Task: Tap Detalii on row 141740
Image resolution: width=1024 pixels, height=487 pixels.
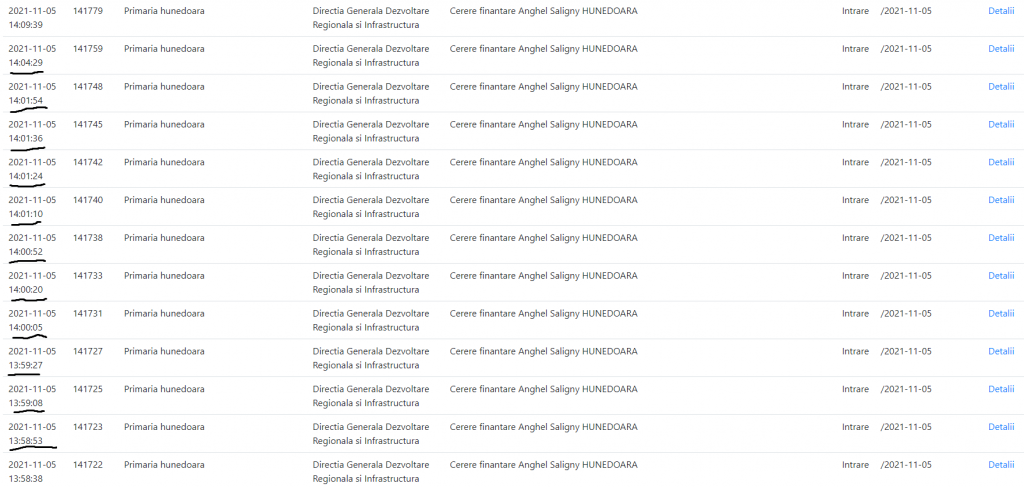Action: 1000,200
